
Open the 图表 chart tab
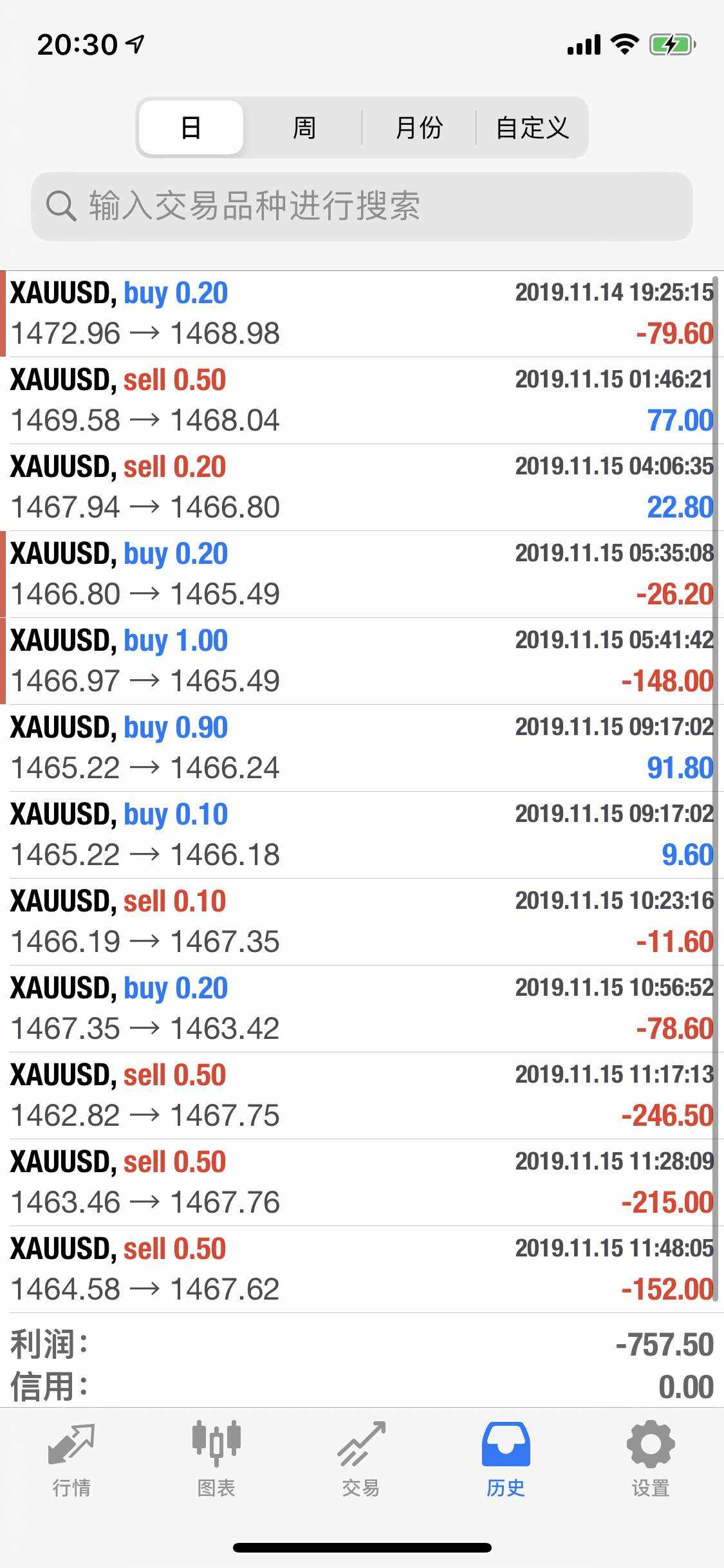(x=216, y=1460)
